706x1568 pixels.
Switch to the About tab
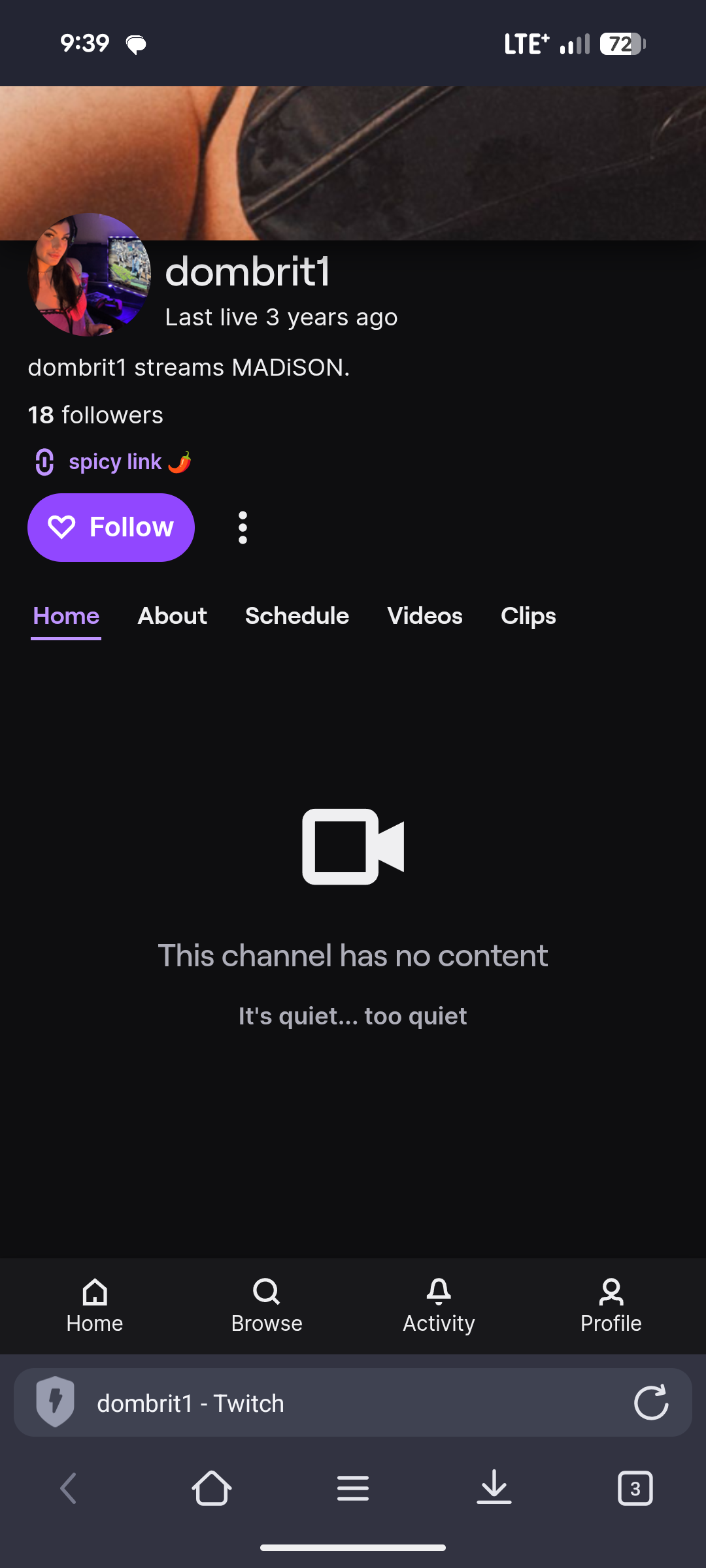click(x=172, y=615)
